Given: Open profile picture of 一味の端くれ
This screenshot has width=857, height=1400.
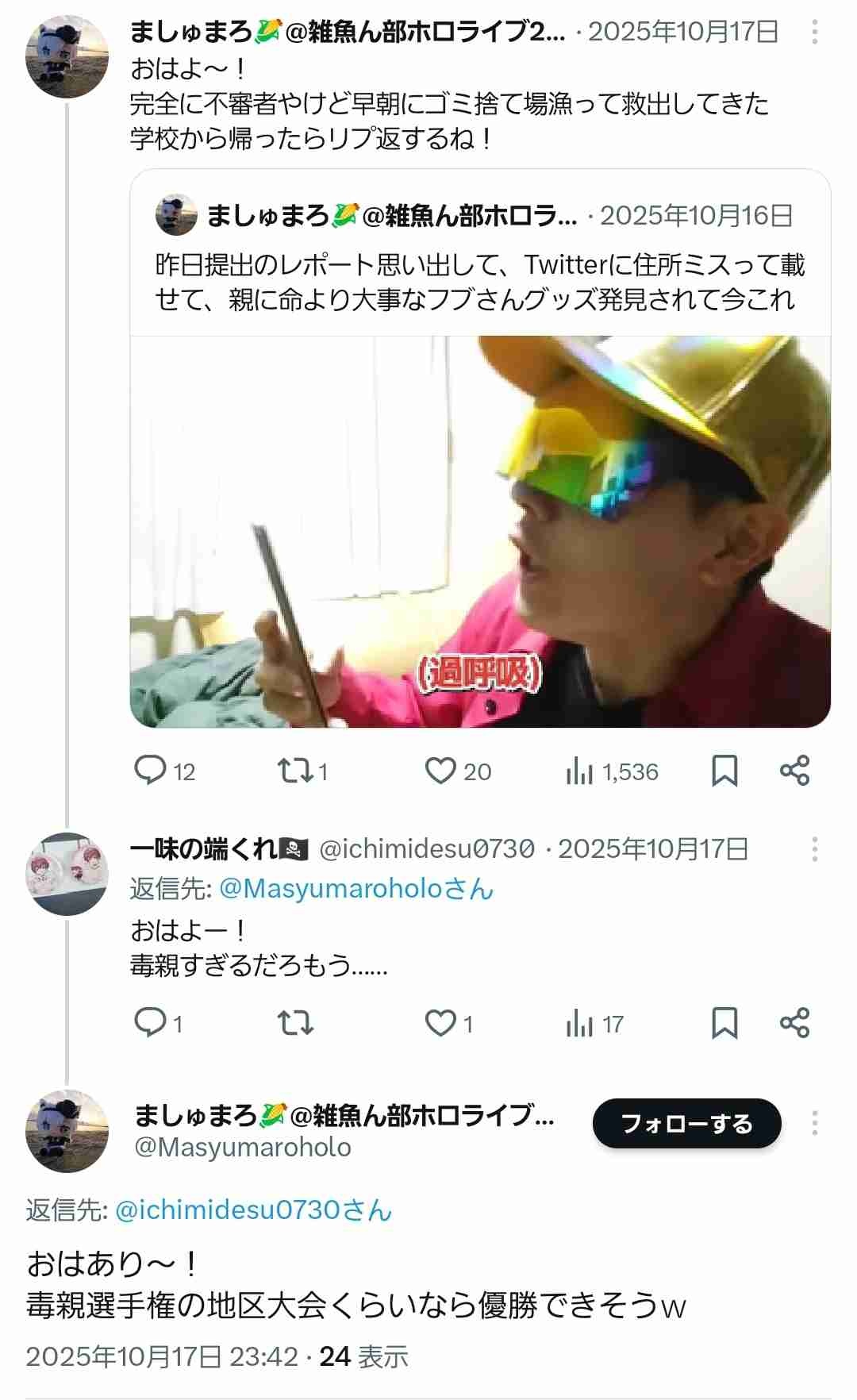Looking at the screenshot, I should (x=67, y=873).
